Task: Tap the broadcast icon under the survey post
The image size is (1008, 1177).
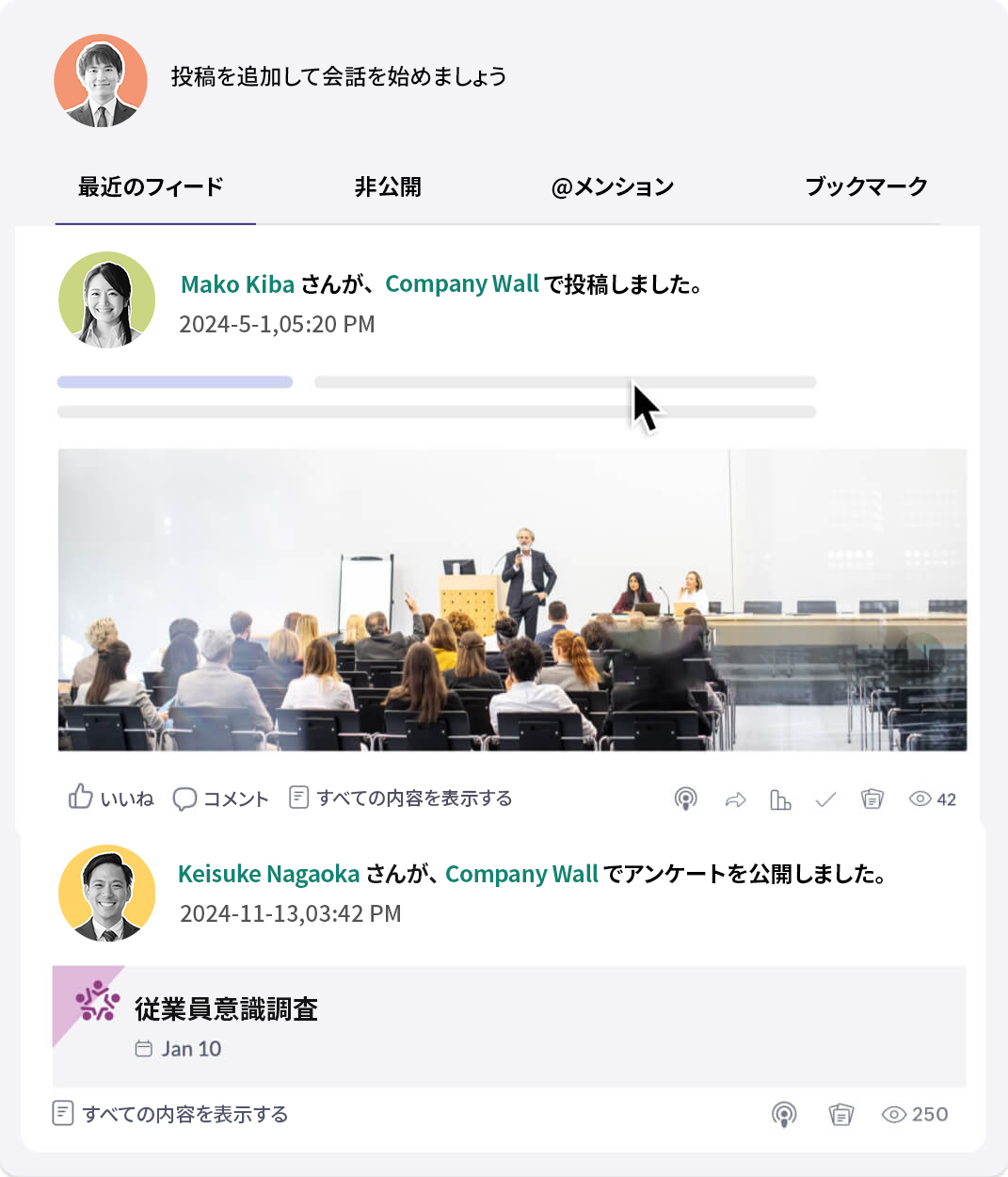Action: click(x=784, y=1114)
